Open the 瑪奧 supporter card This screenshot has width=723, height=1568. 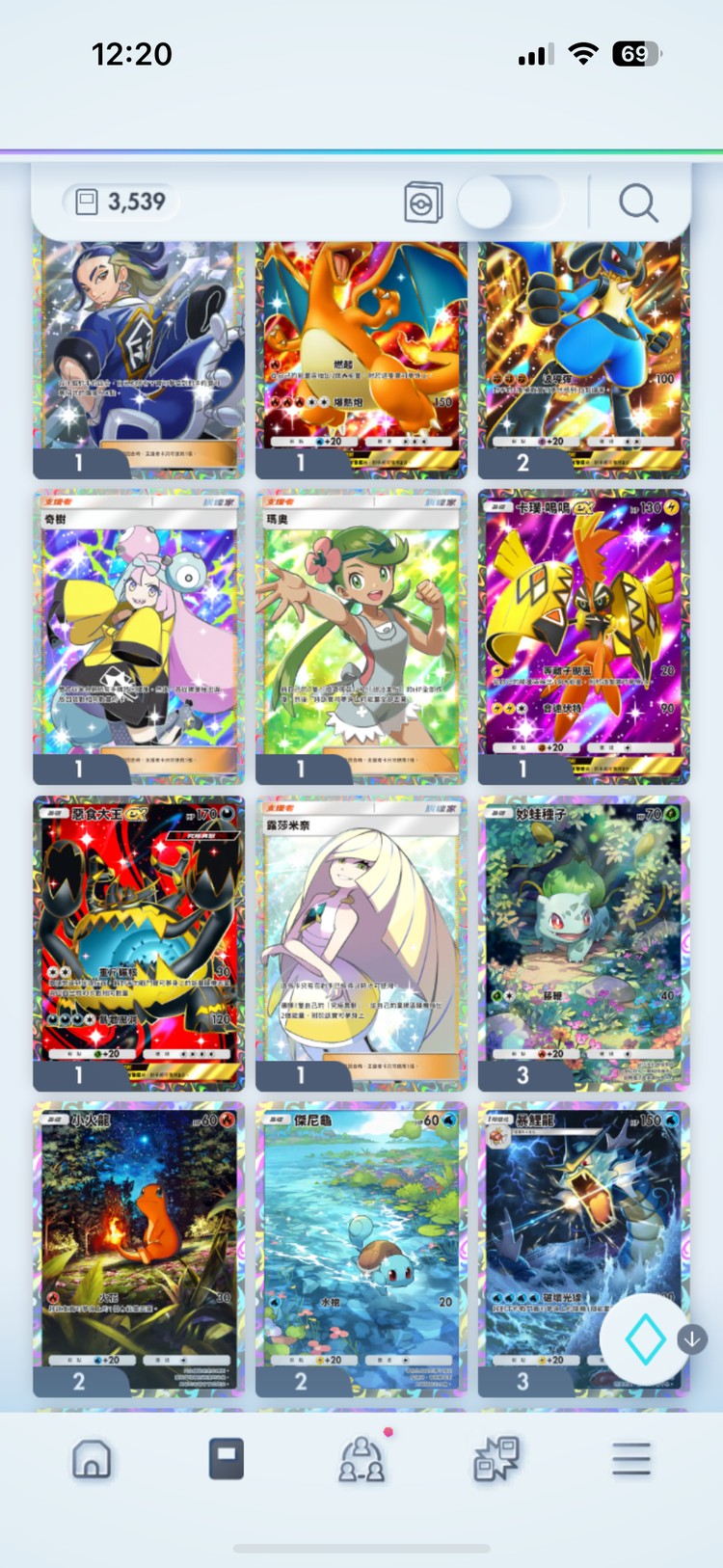[361, 636]
